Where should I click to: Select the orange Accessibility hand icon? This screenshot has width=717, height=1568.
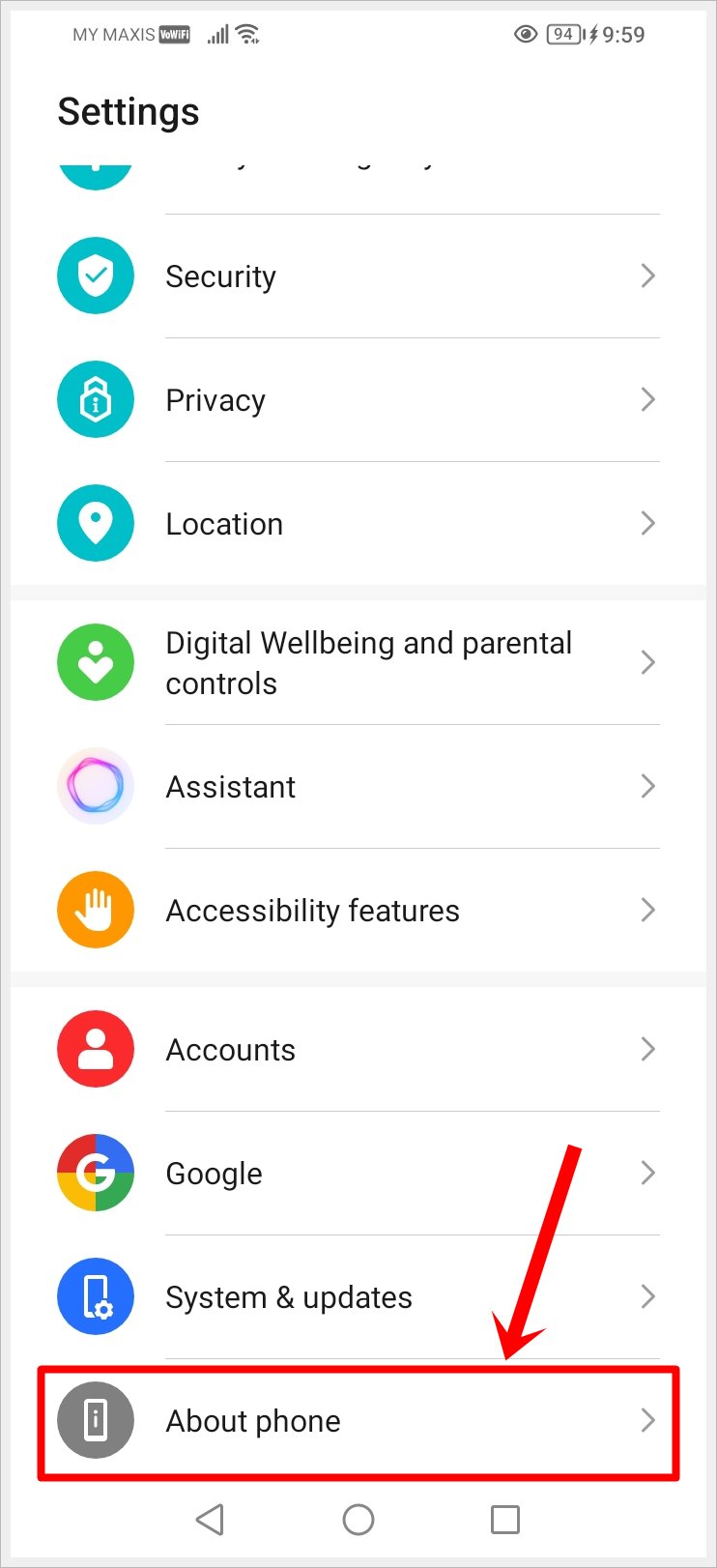point(95,910)
